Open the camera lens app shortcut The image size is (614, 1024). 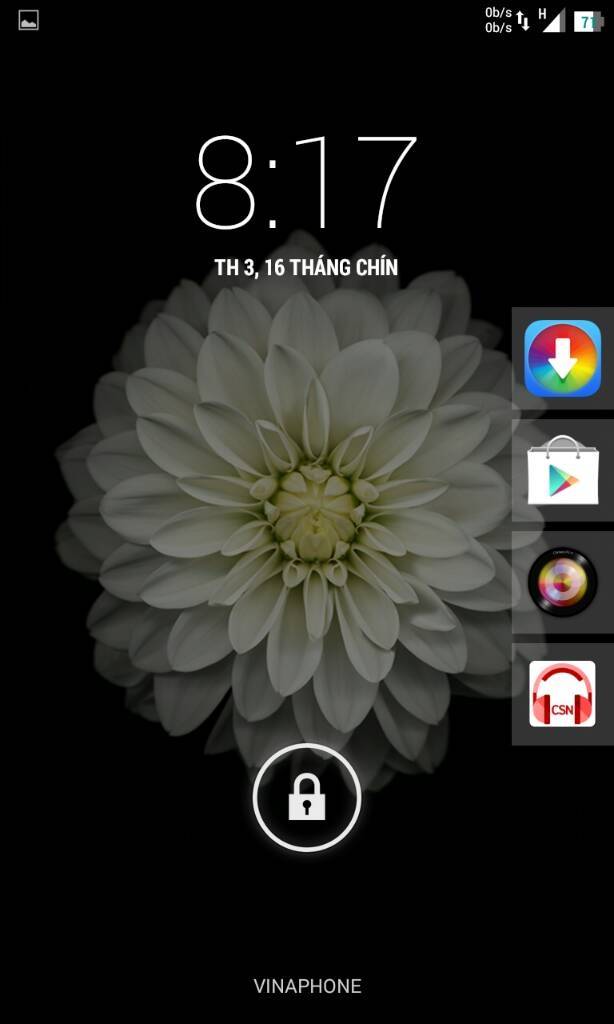click(x=562, y=582)
